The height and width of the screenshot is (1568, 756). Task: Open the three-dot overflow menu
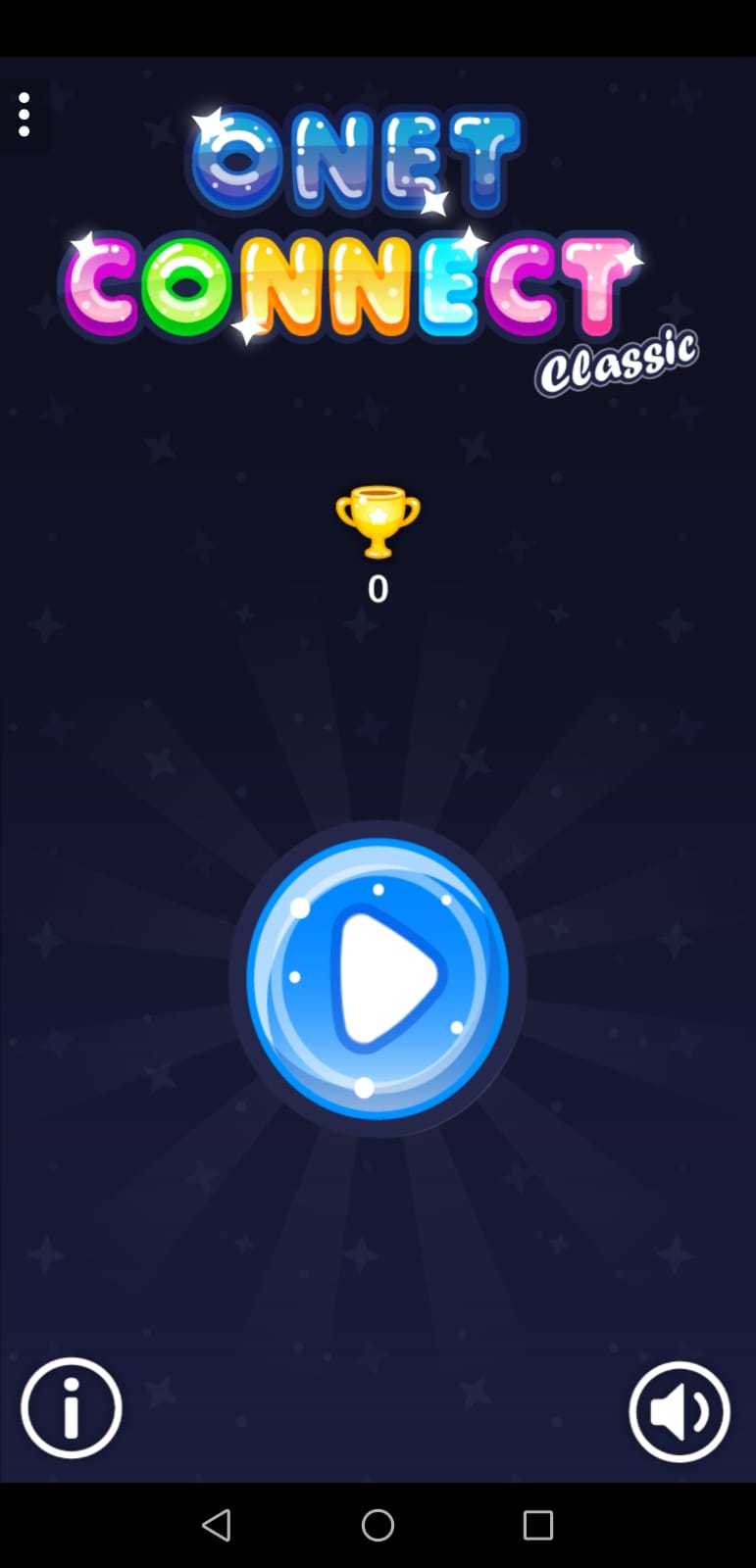pyautogui.click(x=25, y=116)
